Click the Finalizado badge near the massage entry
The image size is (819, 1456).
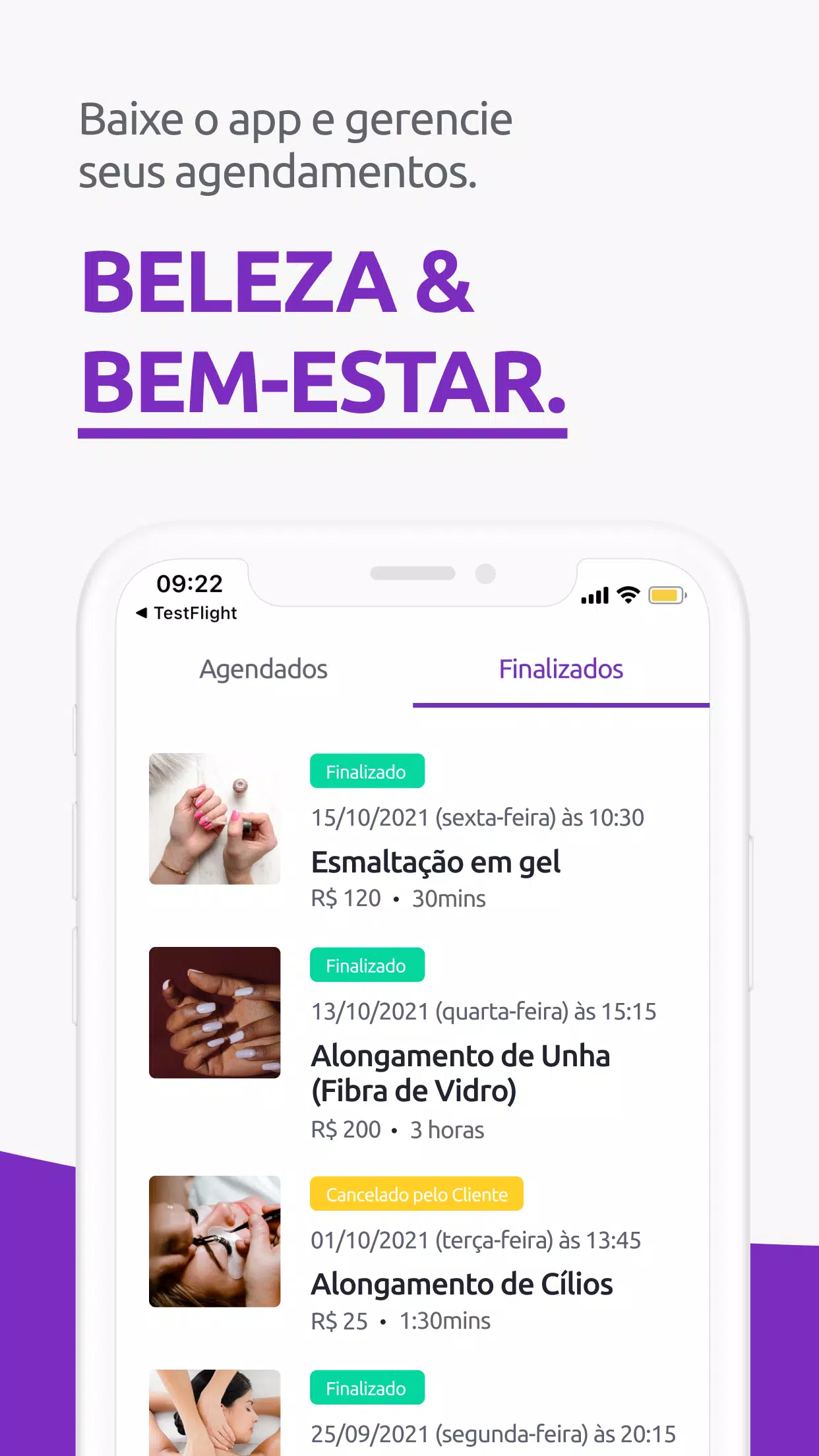[x=367, y=1388]
